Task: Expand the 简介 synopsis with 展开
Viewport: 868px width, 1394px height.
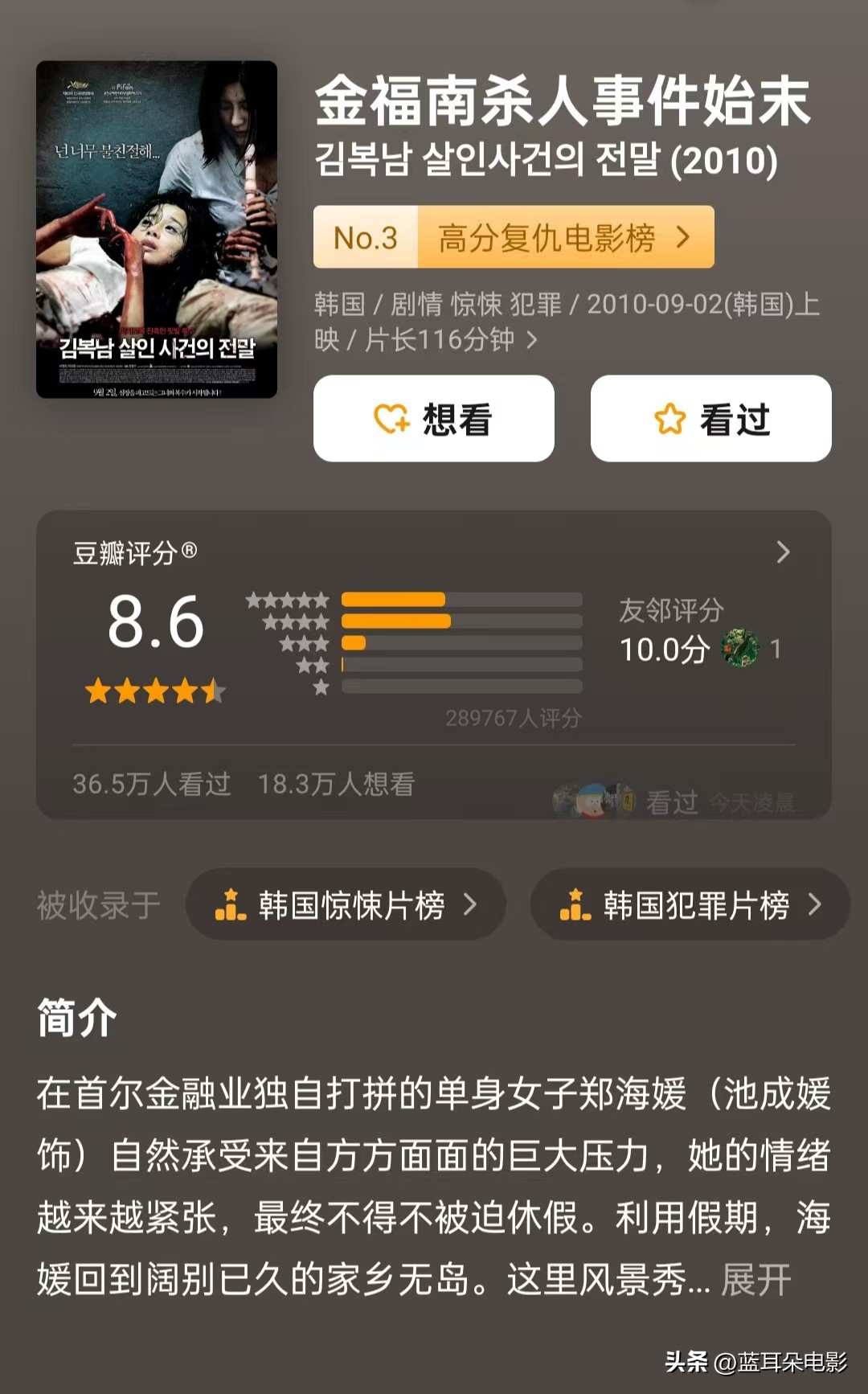Action: [x=755, y=1279]
